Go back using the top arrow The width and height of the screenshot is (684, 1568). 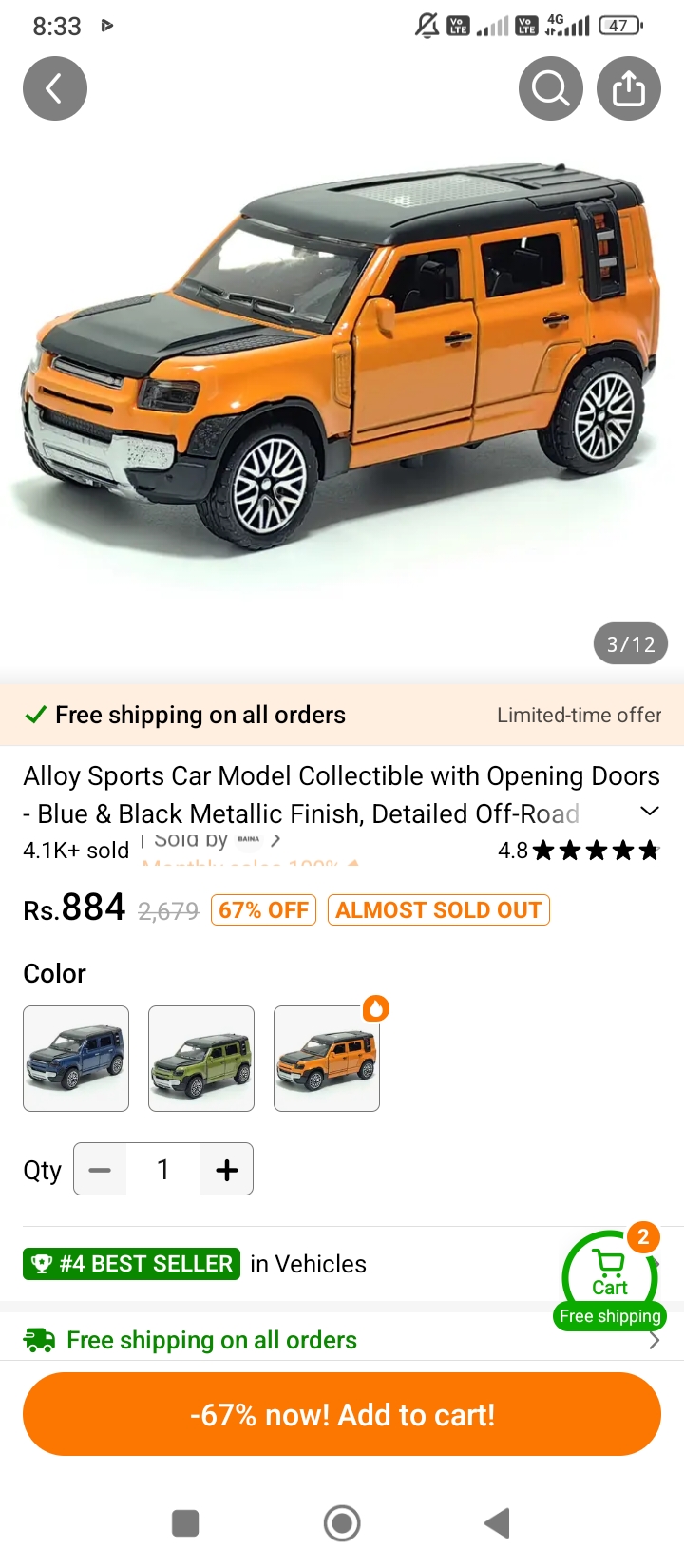[55, 88]
